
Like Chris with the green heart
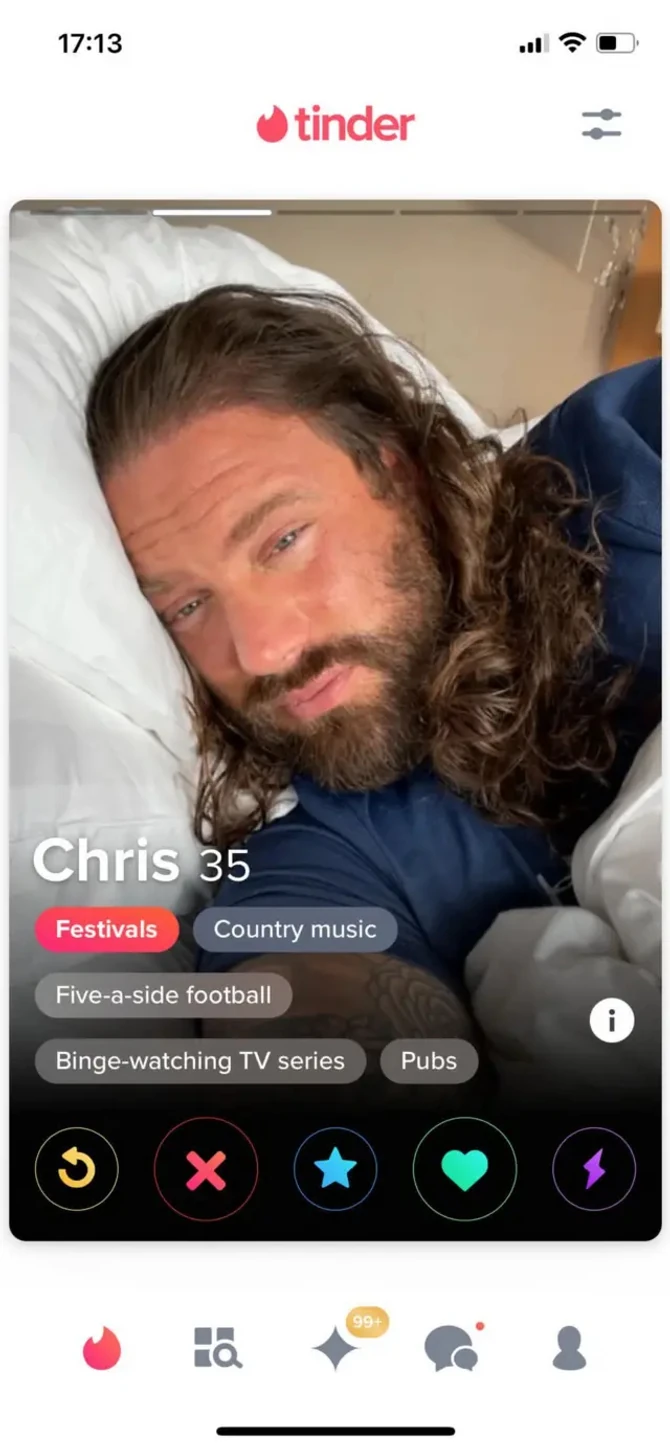(464, 1169)
